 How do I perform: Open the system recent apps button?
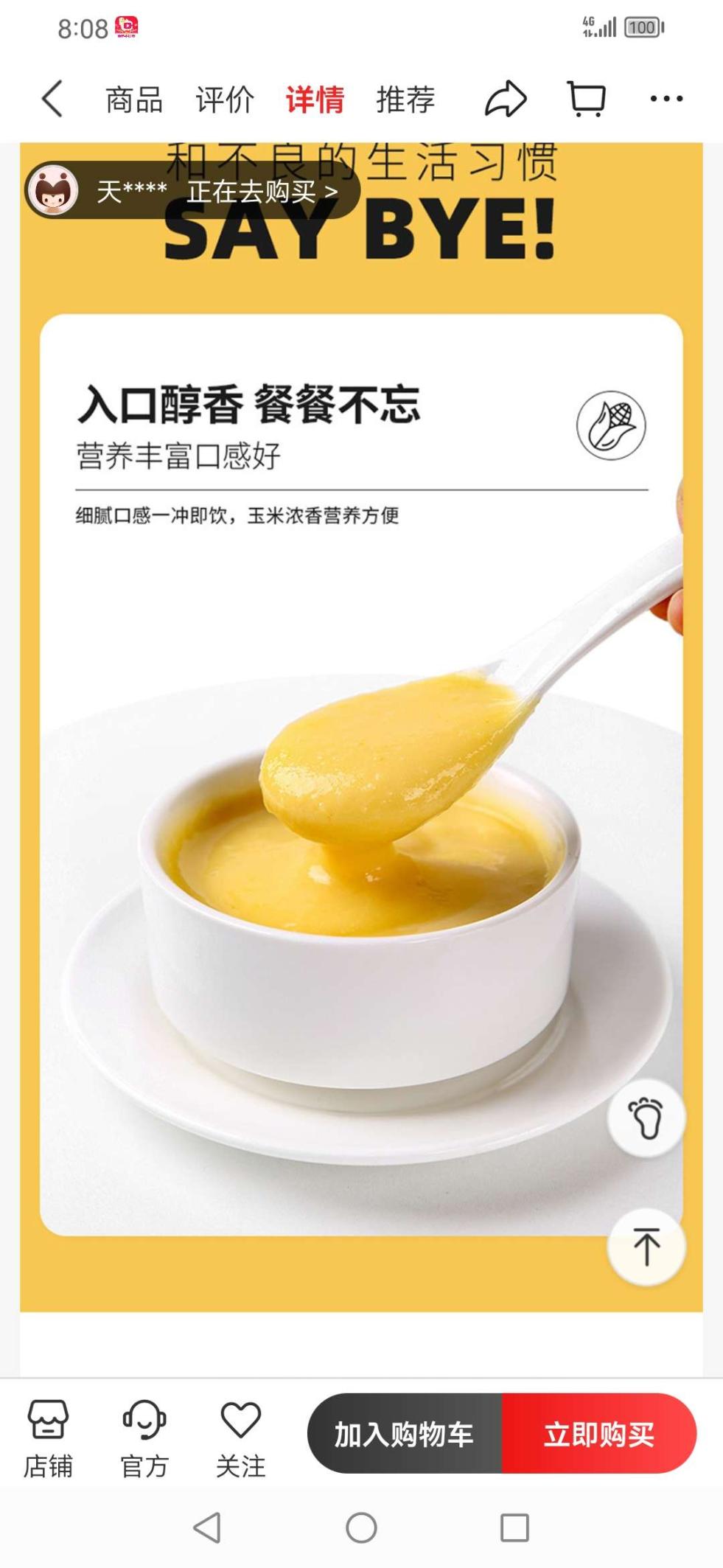(x=514, y=1527)
